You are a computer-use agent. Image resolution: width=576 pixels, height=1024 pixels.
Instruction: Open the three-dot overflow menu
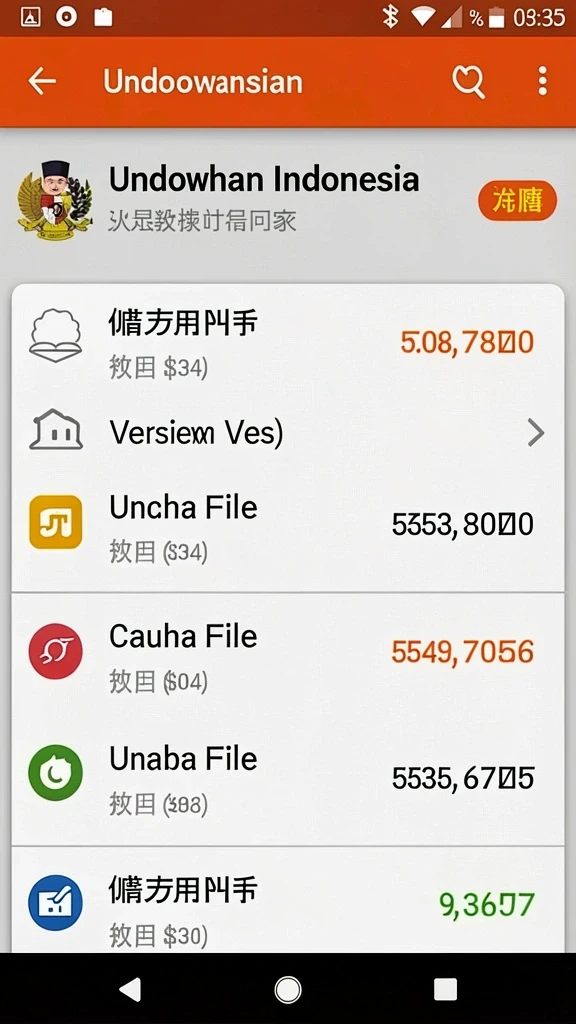click(542, 82)
